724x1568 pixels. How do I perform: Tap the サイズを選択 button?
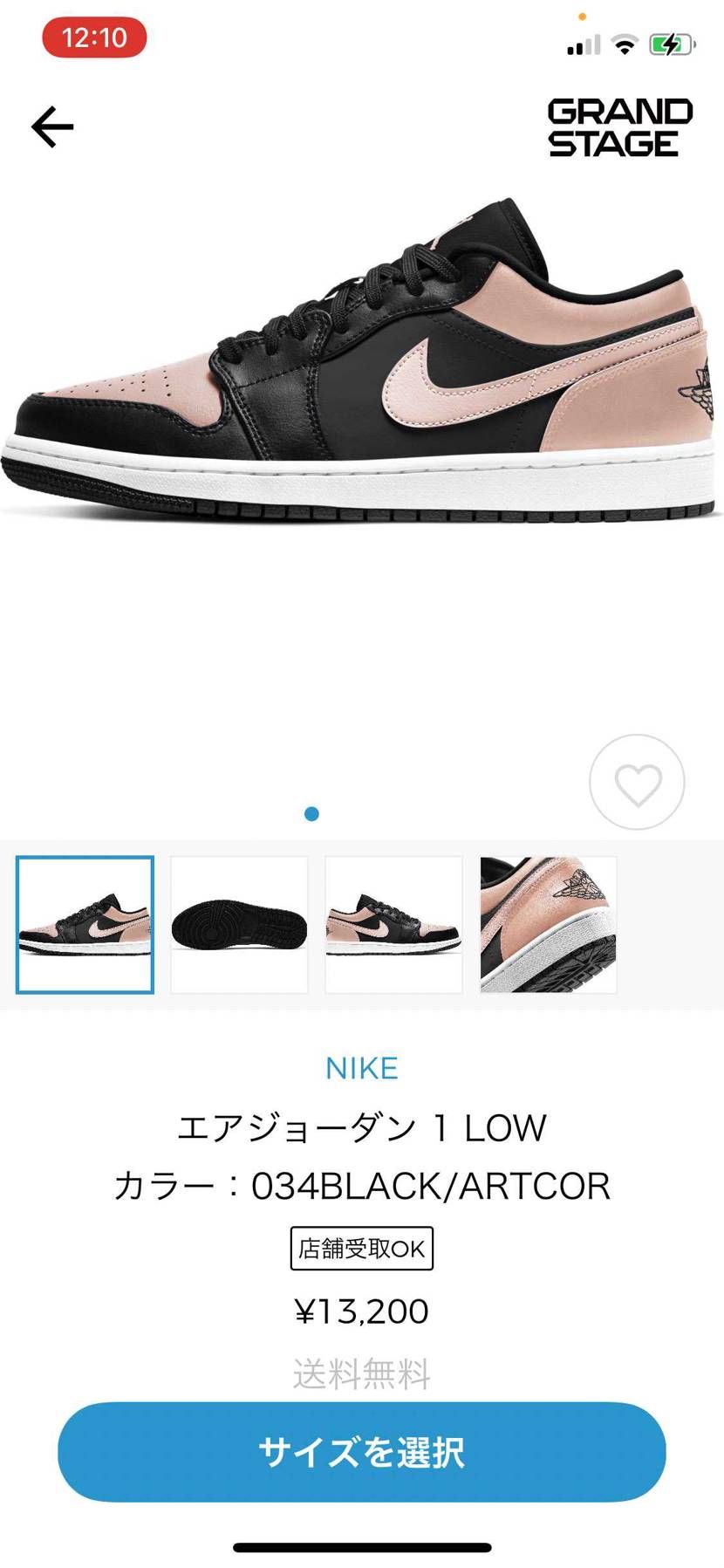(x=361, y=1452)
